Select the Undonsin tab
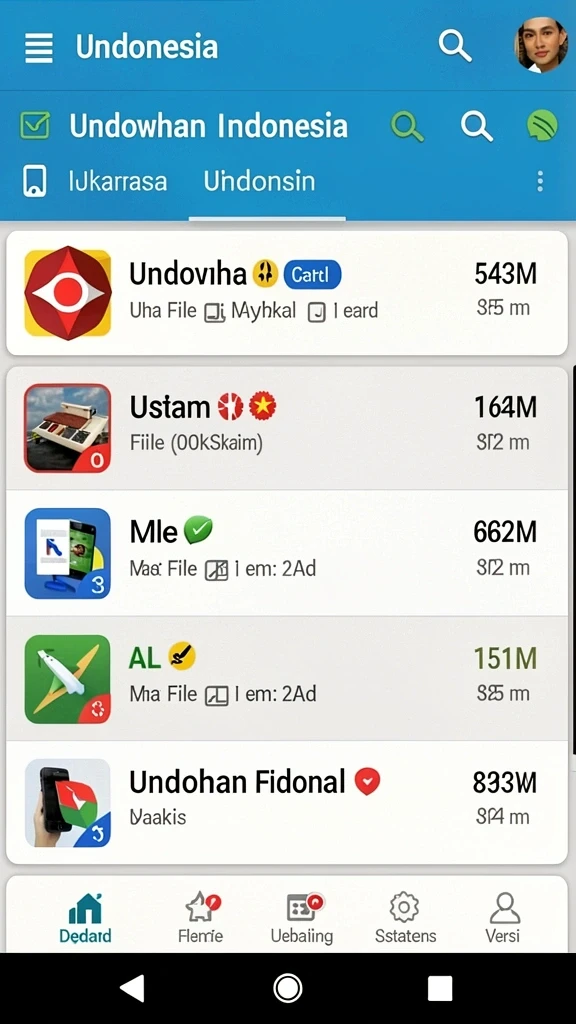The image size is (576, 1024). click(x=259, y=181)
